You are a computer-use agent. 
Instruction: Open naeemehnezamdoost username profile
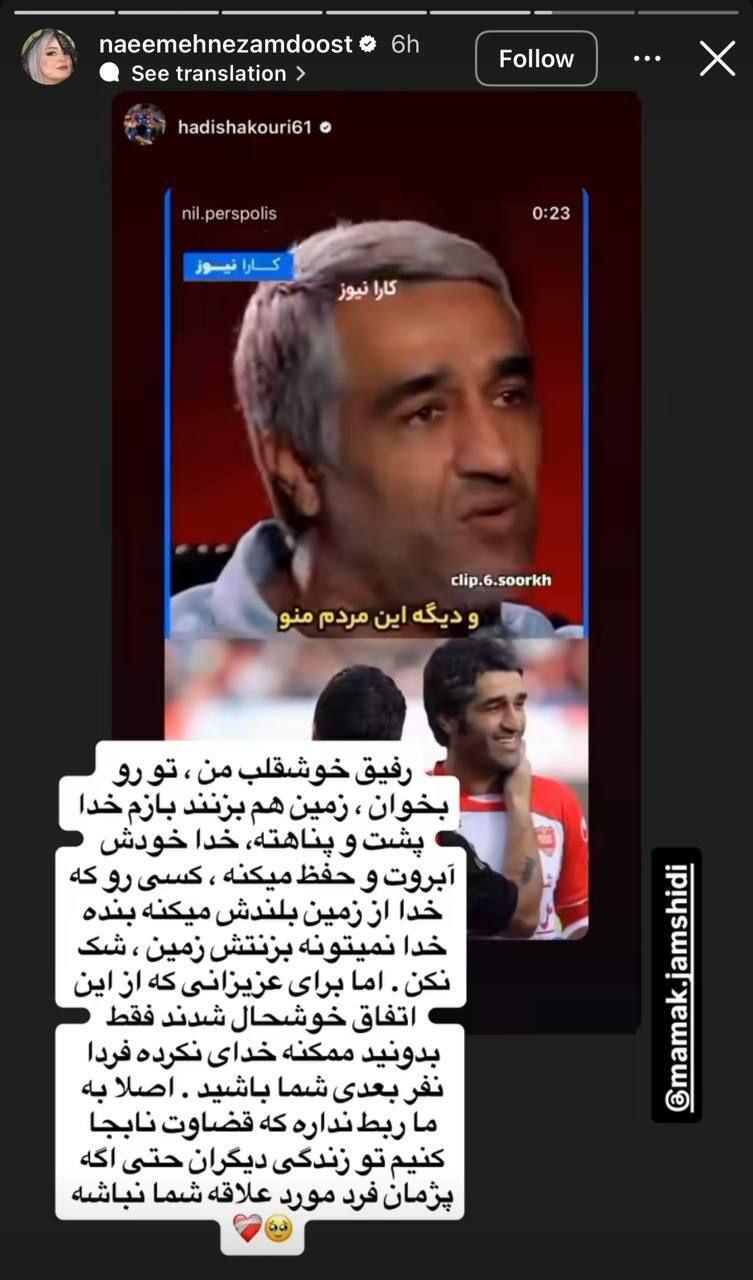[x=225, y=44]
